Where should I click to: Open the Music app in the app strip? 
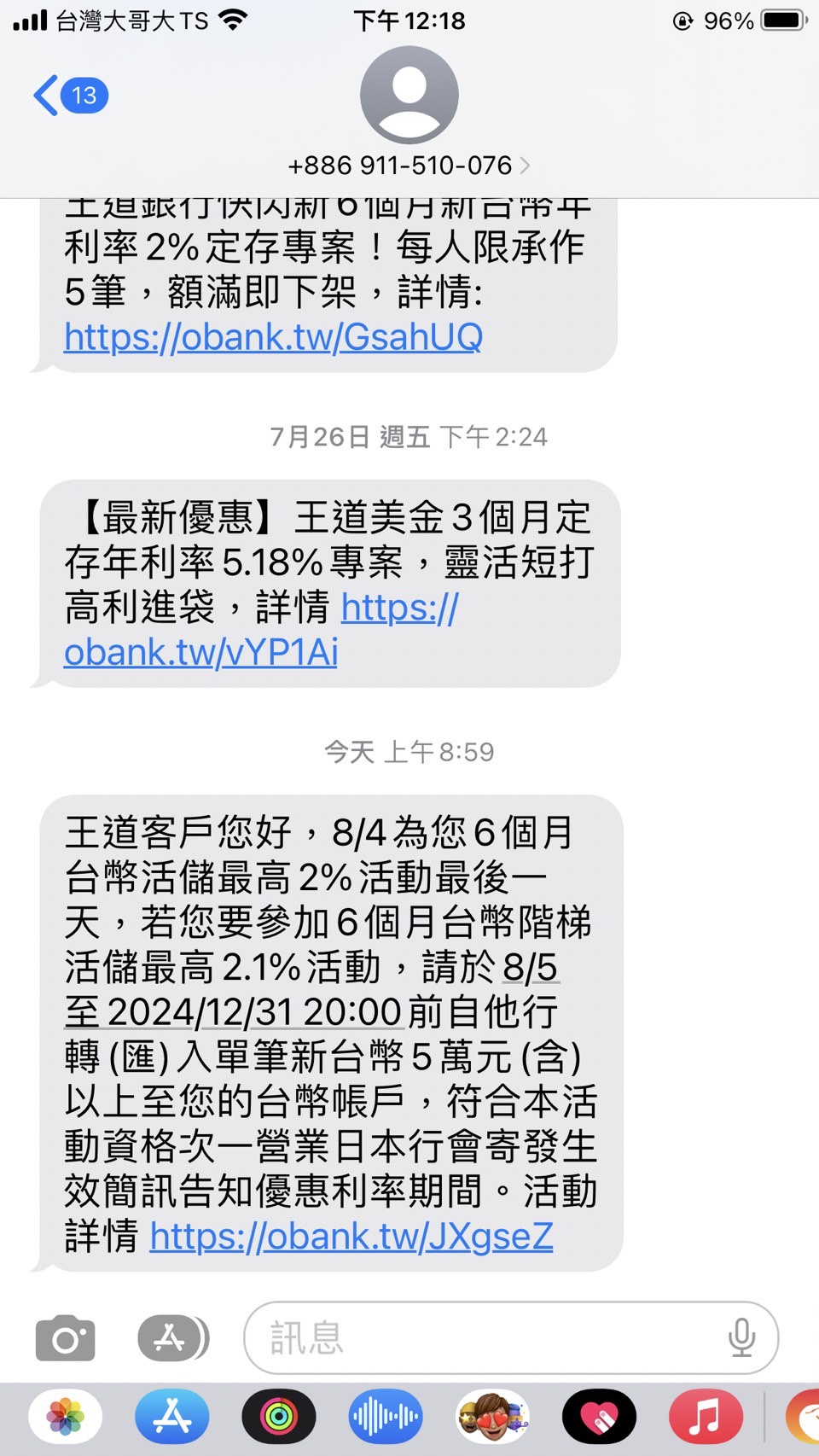click(x=706, y=1418)
